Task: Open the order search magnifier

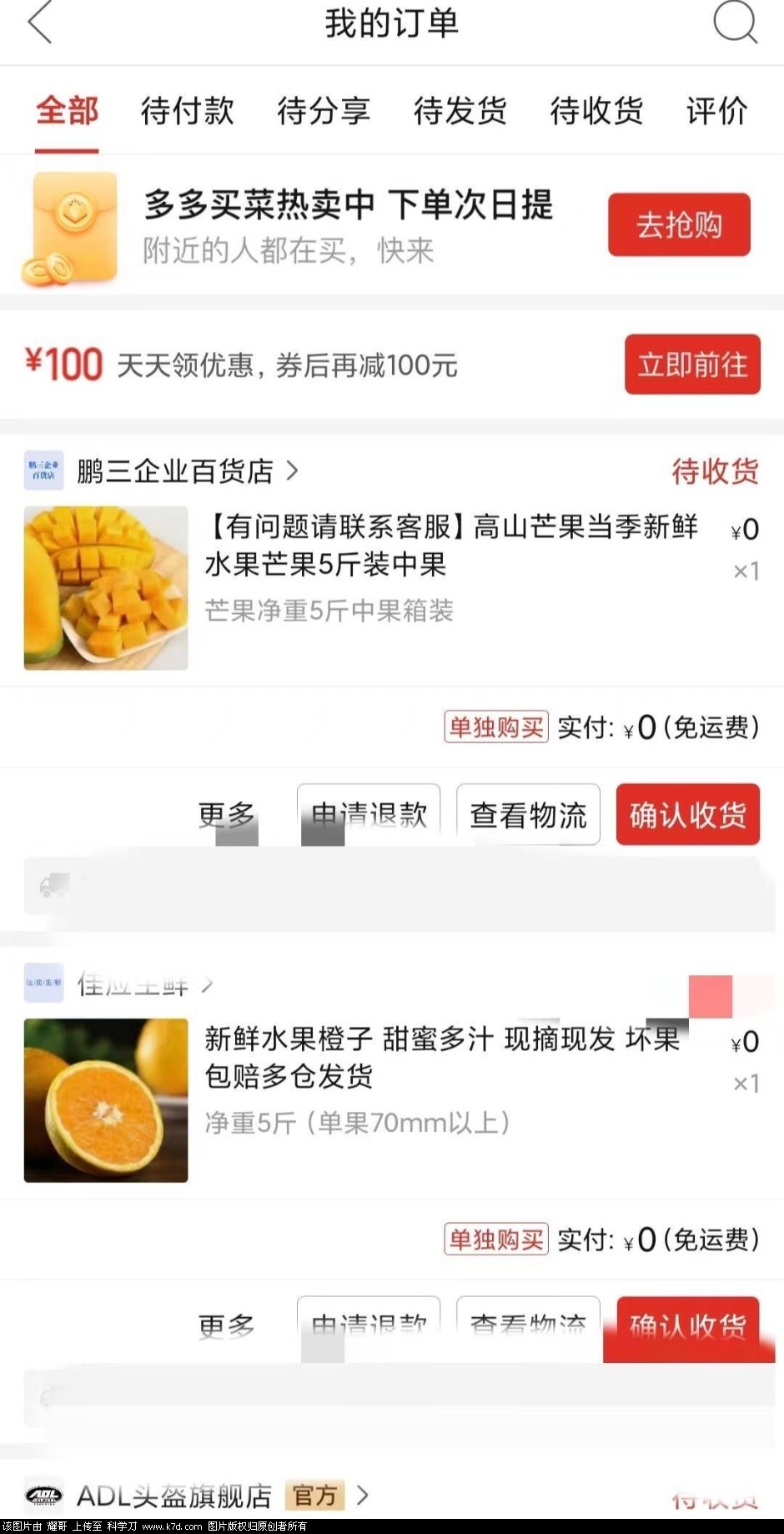Action: pos(734,23)
